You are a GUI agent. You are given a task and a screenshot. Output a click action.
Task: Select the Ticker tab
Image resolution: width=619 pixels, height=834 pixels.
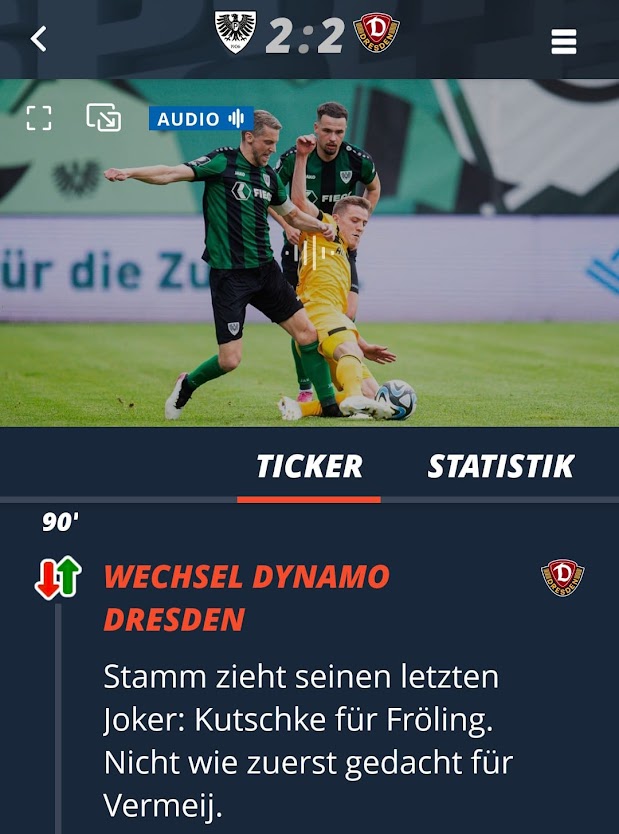pos(309,466)
